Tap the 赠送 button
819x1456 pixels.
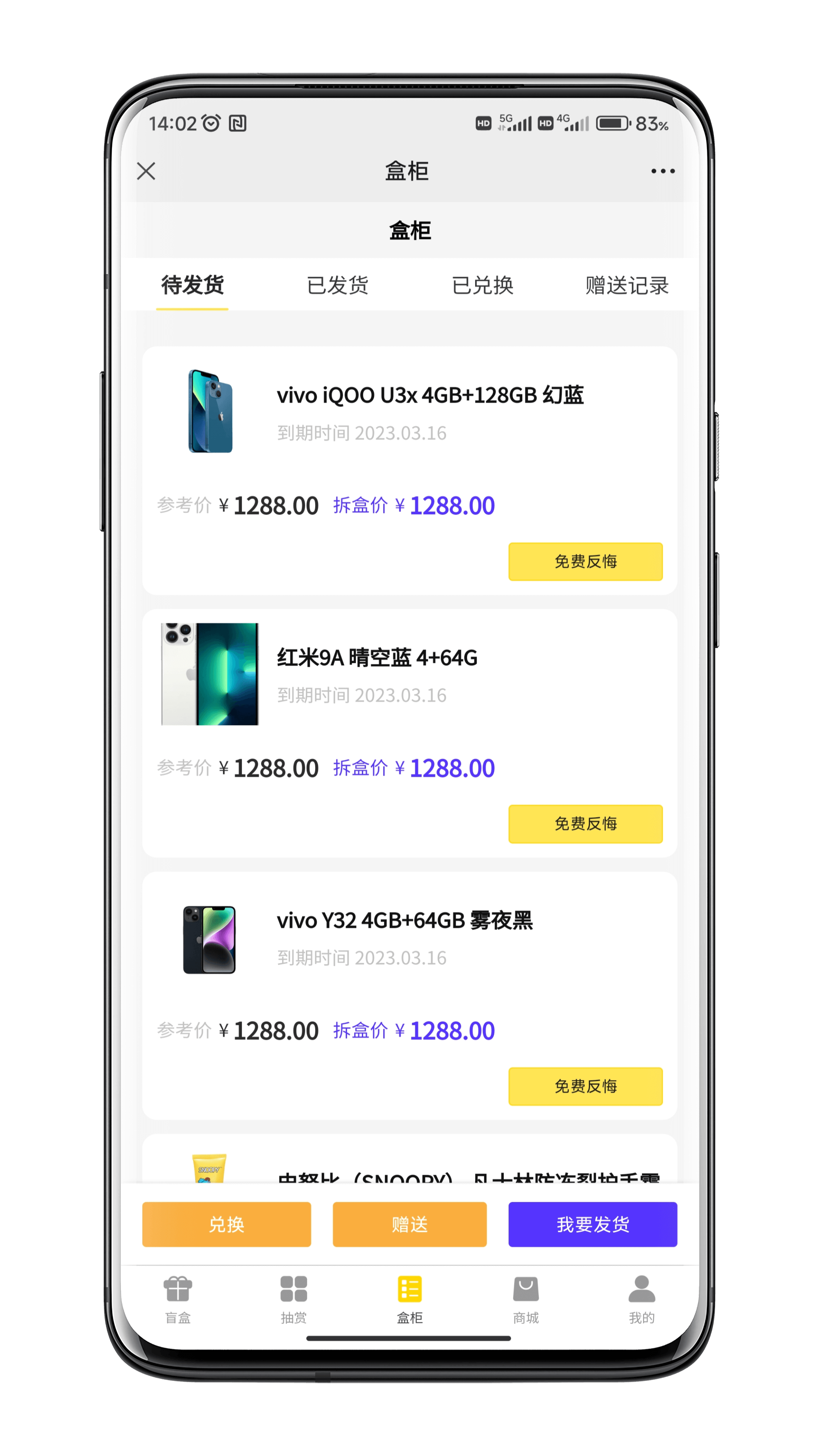click(409, 1224)
